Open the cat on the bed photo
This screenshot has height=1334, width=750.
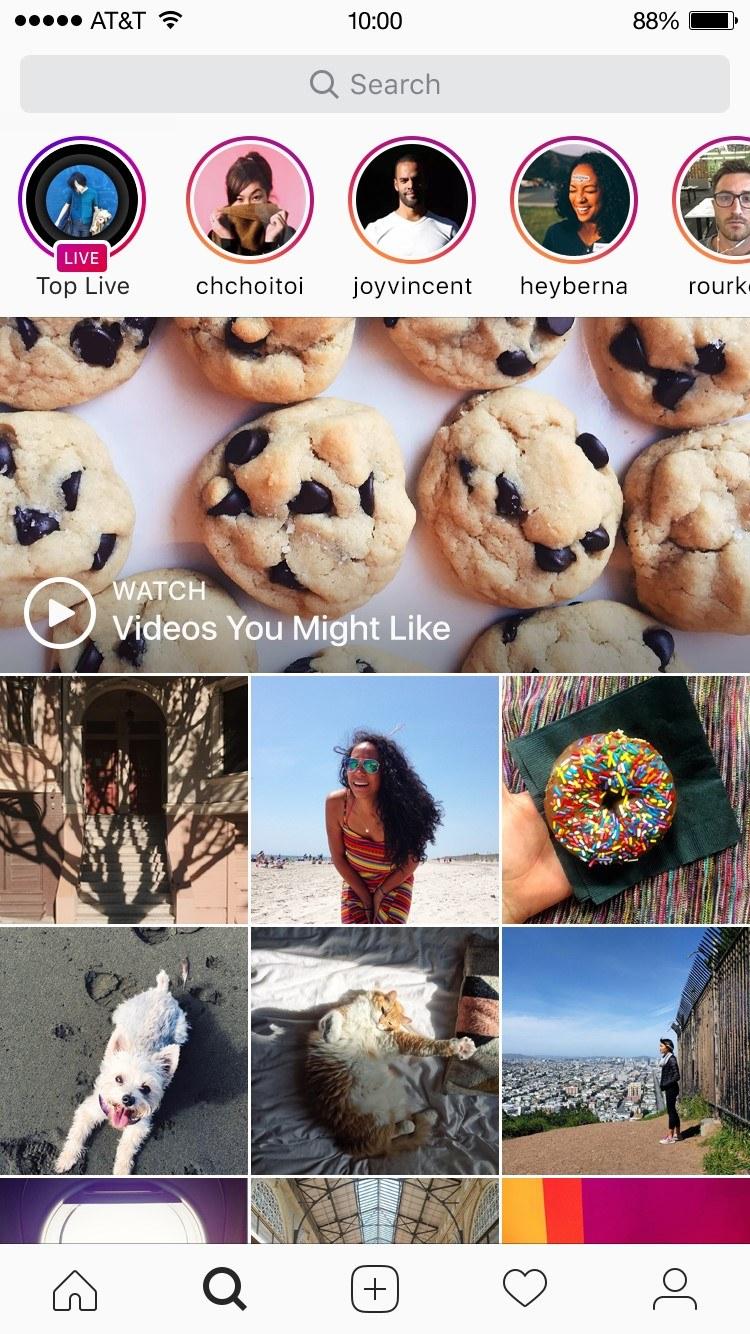(x=375, y=1050)
